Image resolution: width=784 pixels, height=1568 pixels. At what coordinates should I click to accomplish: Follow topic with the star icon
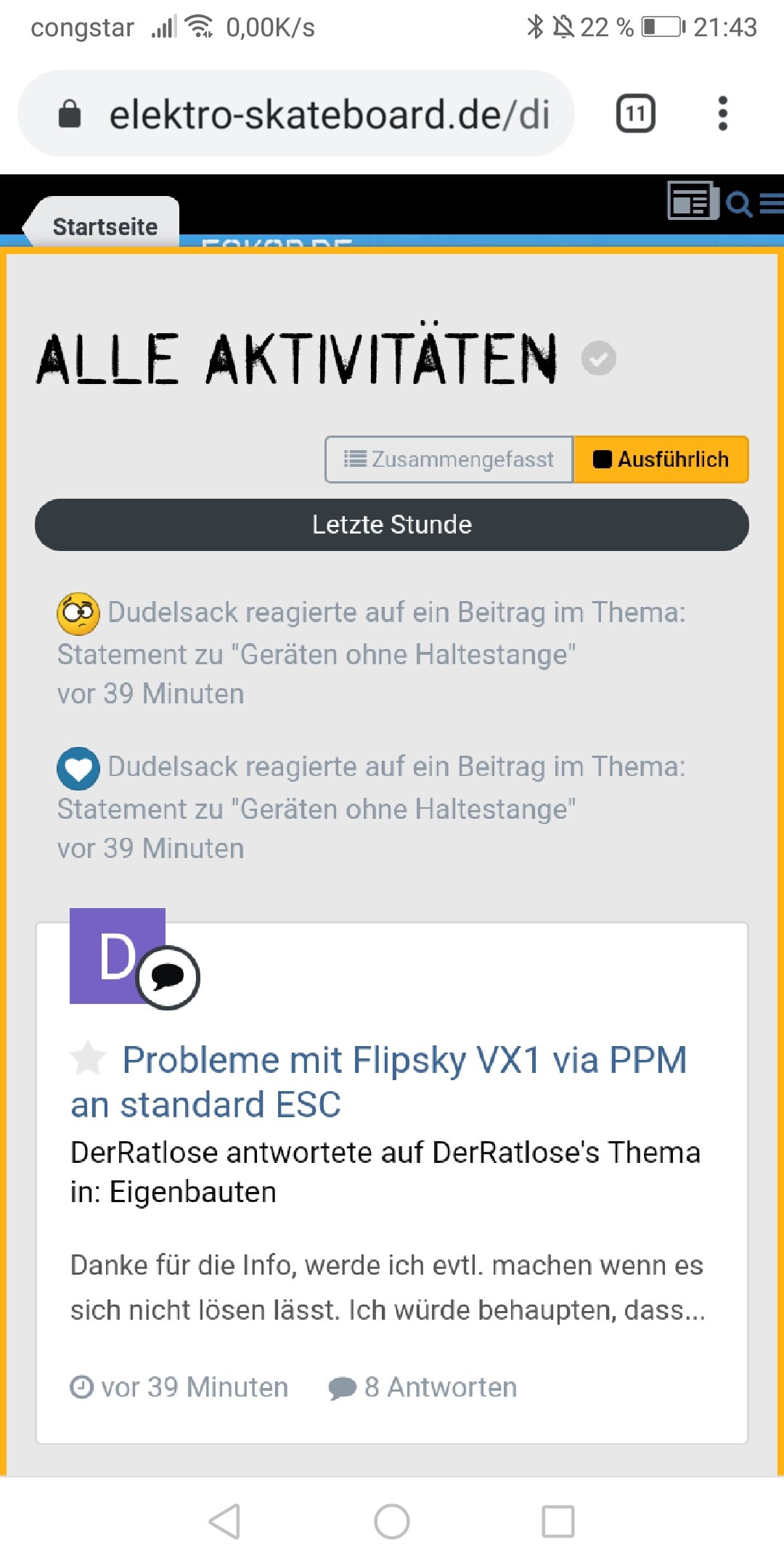(x=88, y=1058)
